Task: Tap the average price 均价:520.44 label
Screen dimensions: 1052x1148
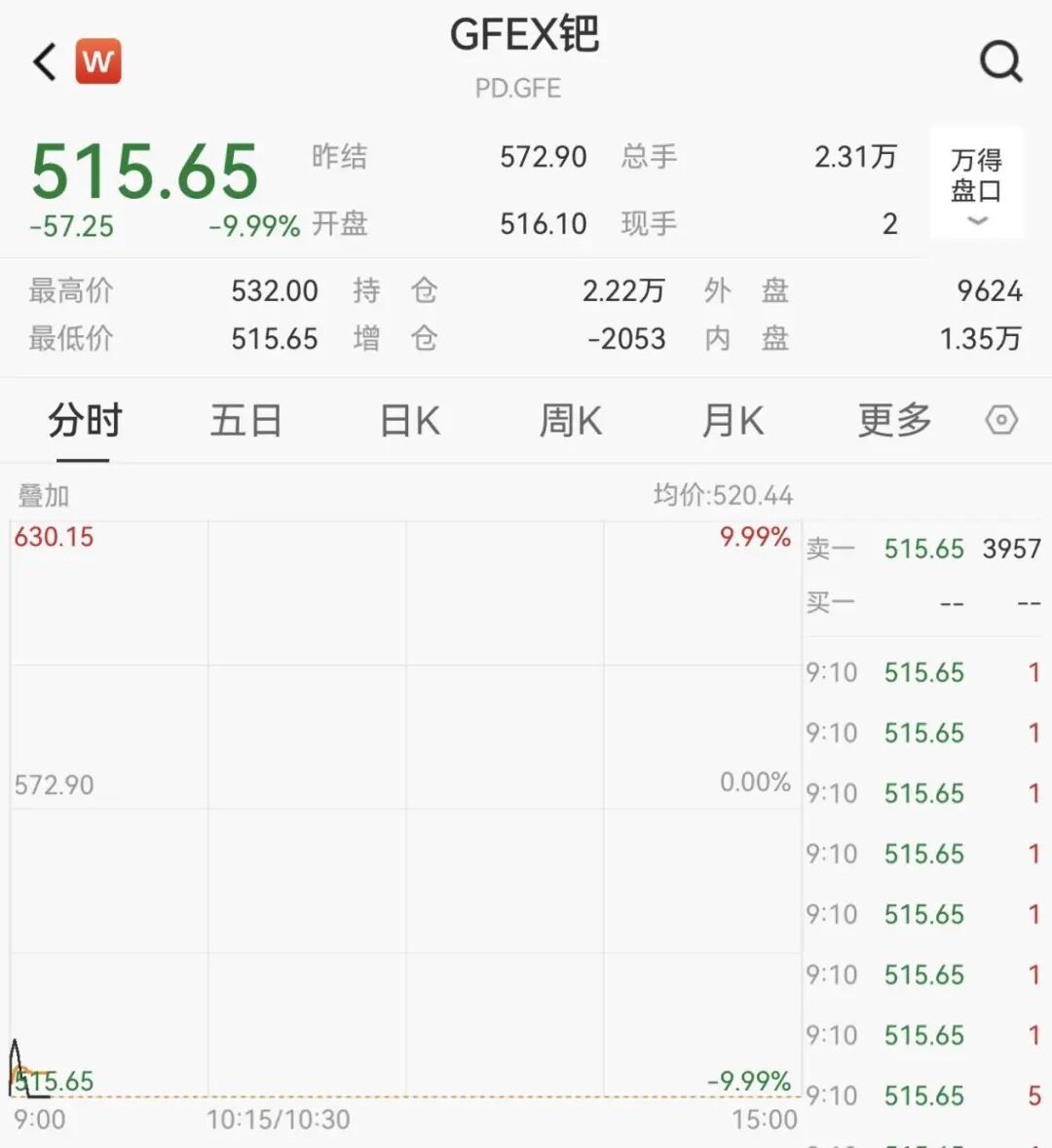Action: coord(721,495)
